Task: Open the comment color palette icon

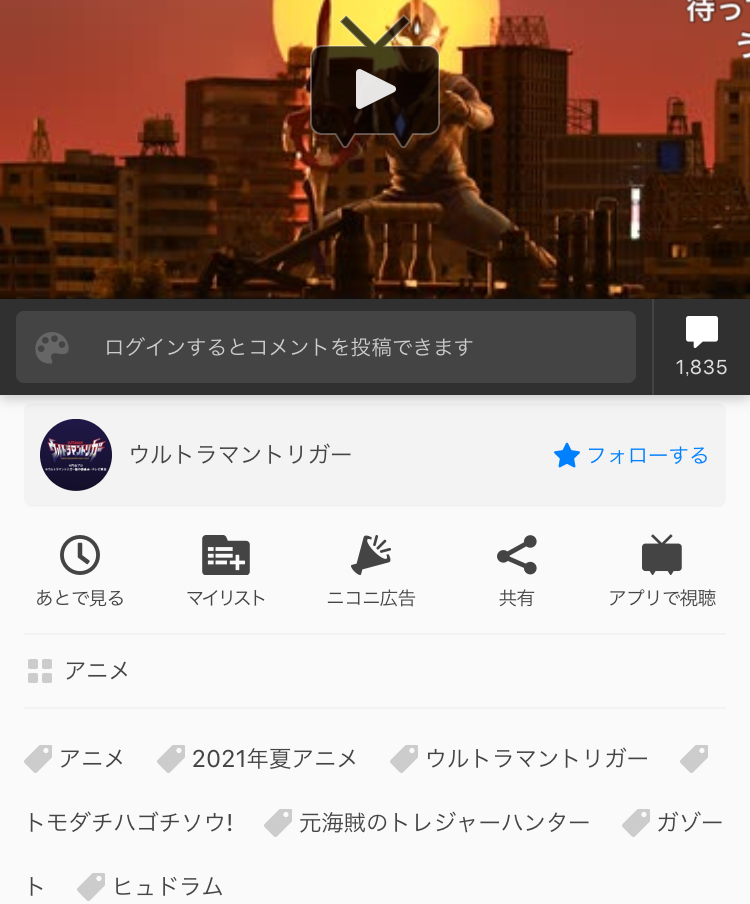Action: tap(52, 347)
